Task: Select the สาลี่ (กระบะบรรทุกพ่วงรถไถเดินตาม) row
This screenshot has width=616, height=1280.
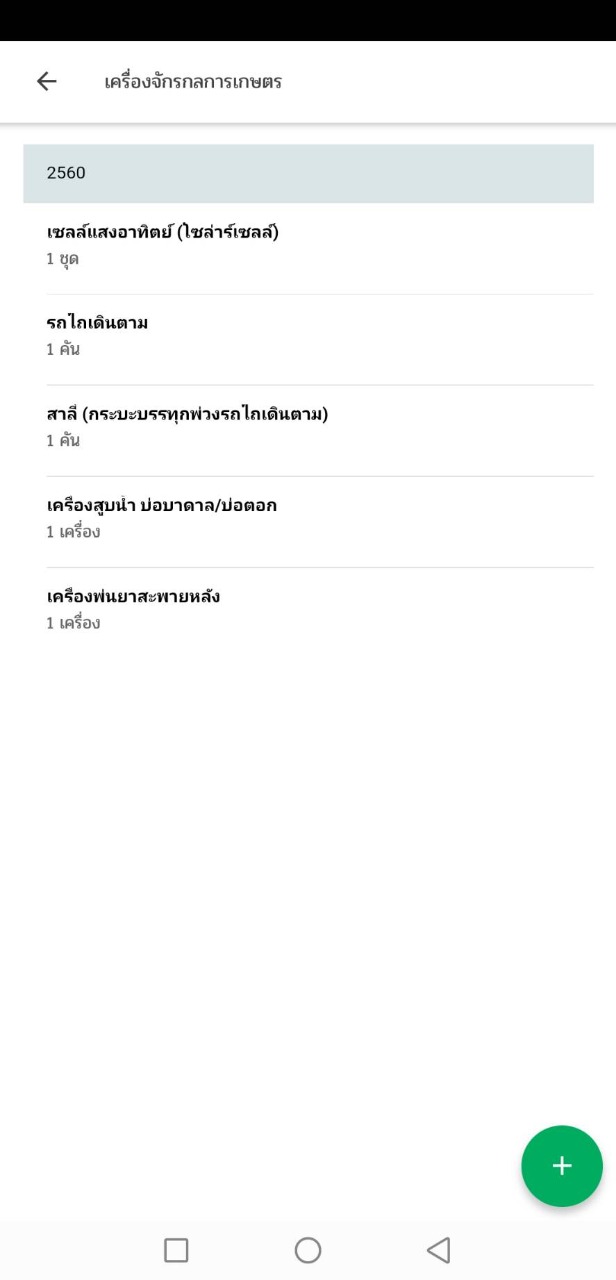Action: pyautogui.click(x=308, y=431)
